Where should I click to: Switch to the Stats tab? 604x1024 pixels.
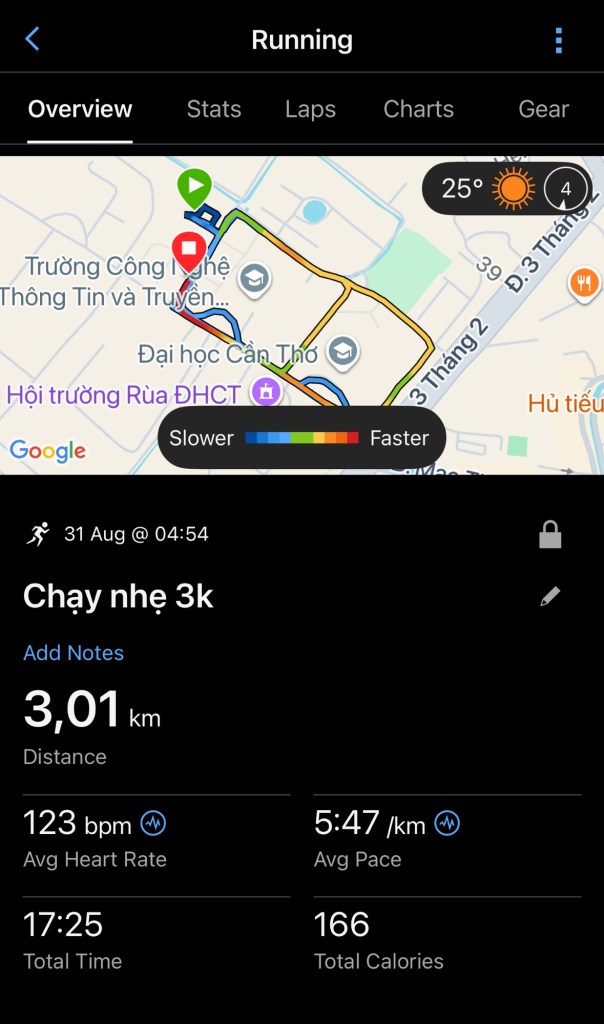[x=214, y=109]
